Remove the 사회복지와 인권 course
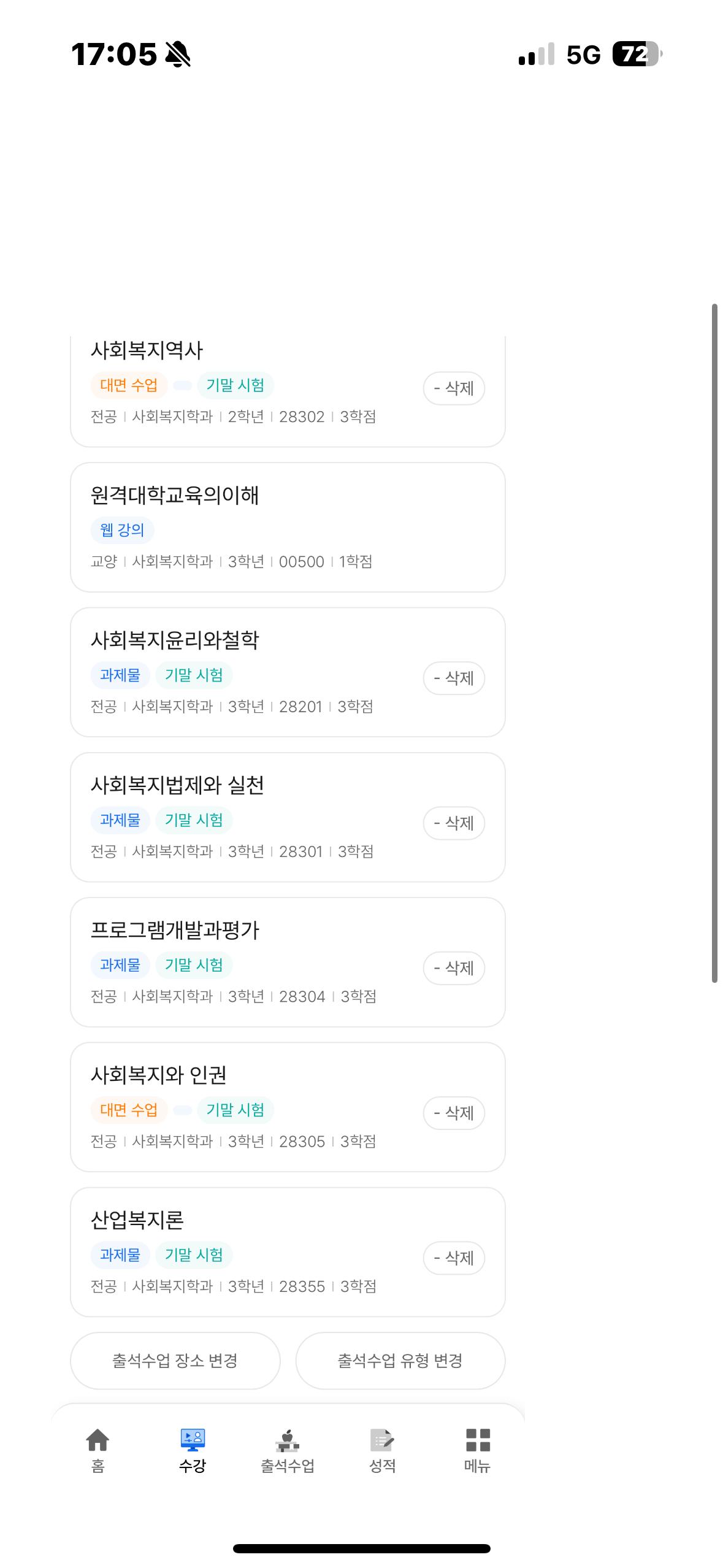The height and width of the screenshot is (1568, 723). (x=453, y=1113)
